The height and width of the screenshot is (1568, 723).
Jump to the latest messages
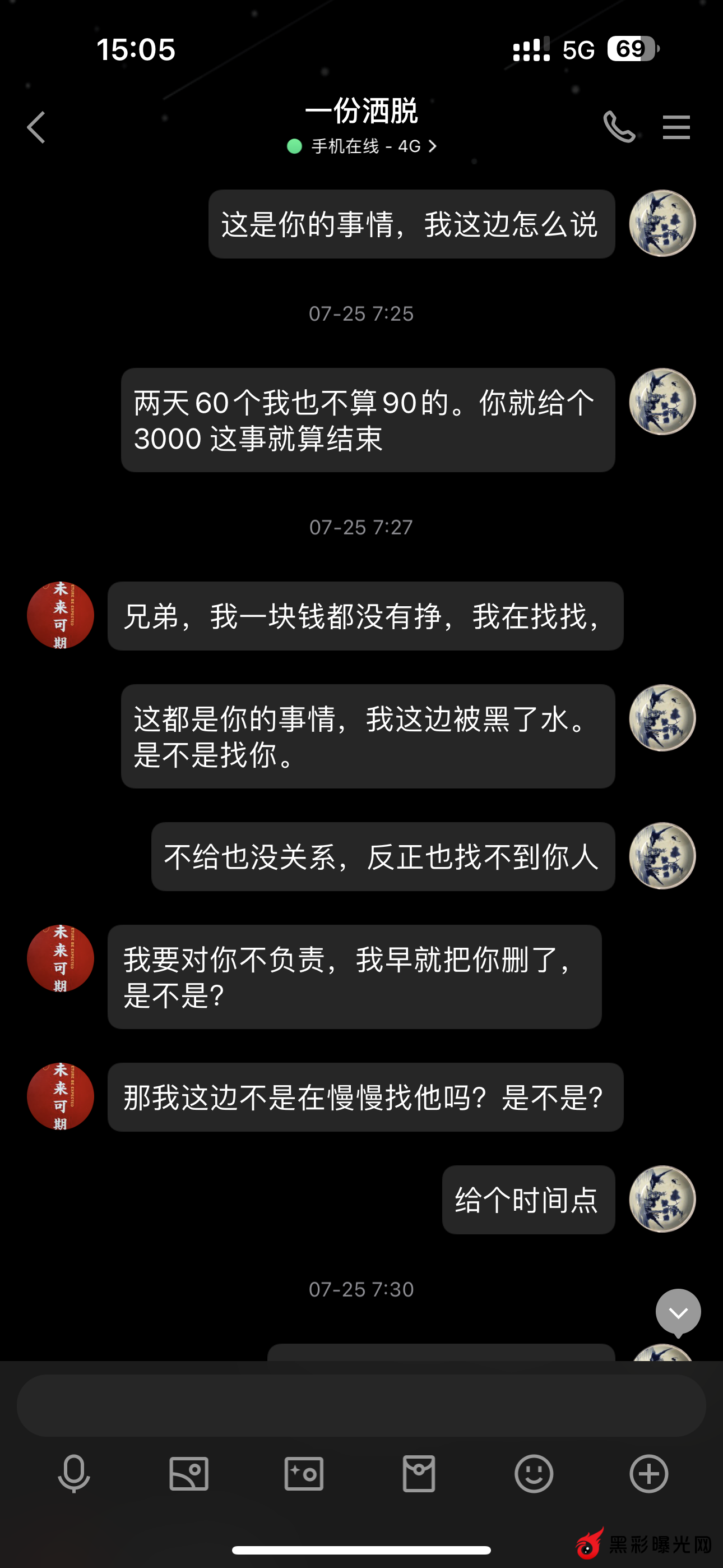tap(678, 1312)
